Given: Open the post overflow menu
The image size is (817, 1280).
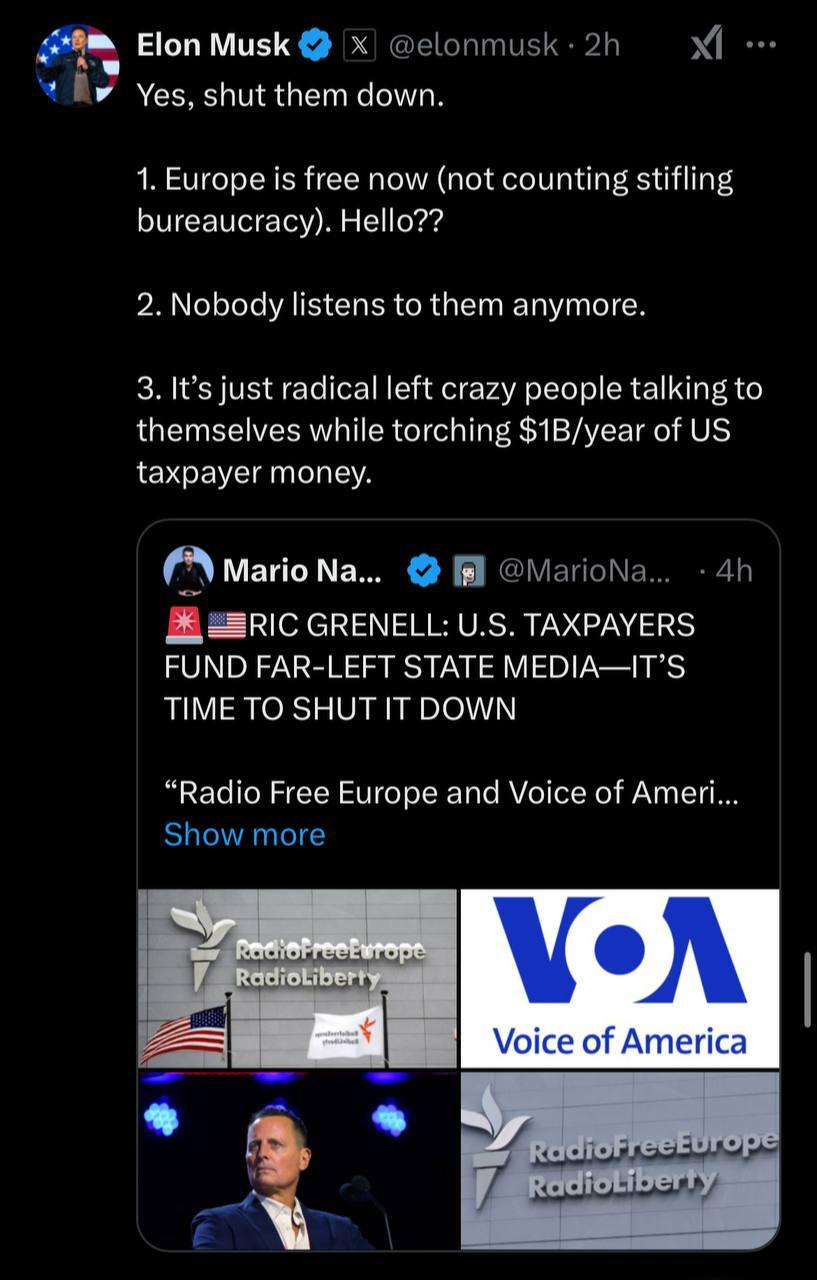Looking at the screenshot, I should (762, 45).
